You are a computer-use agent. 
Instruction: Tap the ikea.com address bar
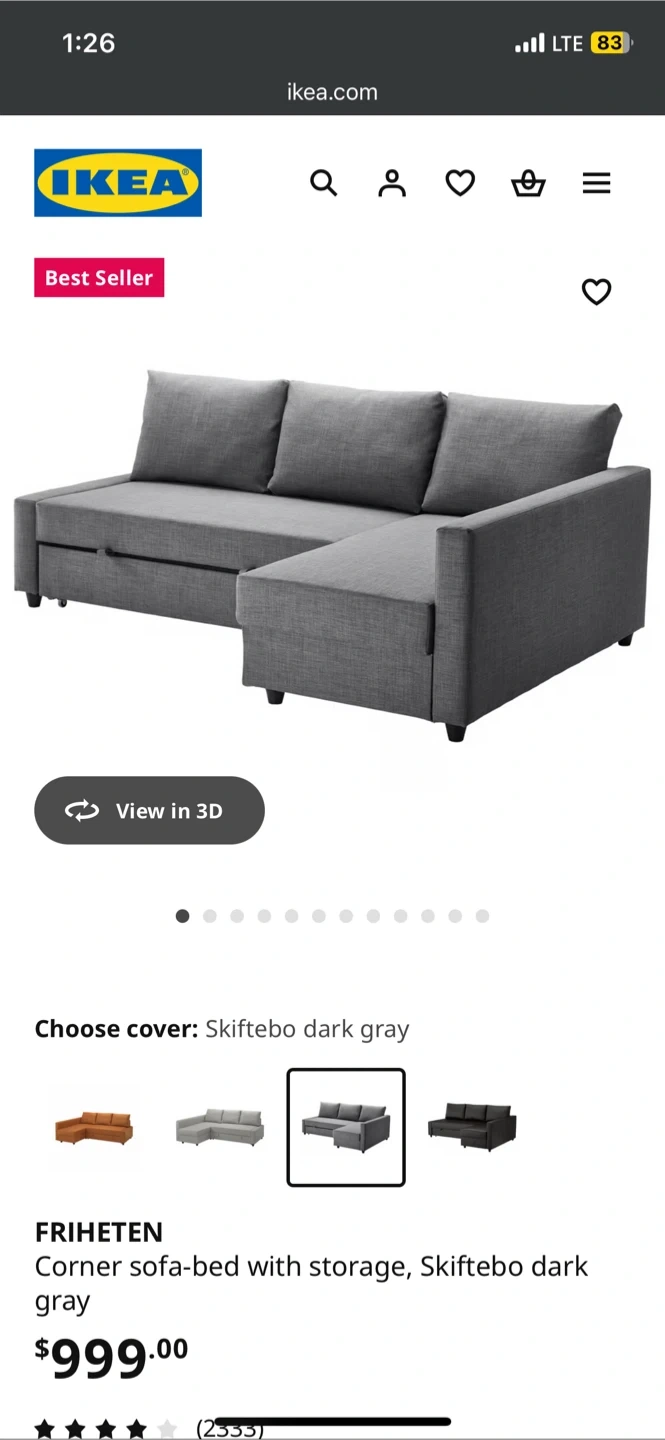tap(332, 92)
